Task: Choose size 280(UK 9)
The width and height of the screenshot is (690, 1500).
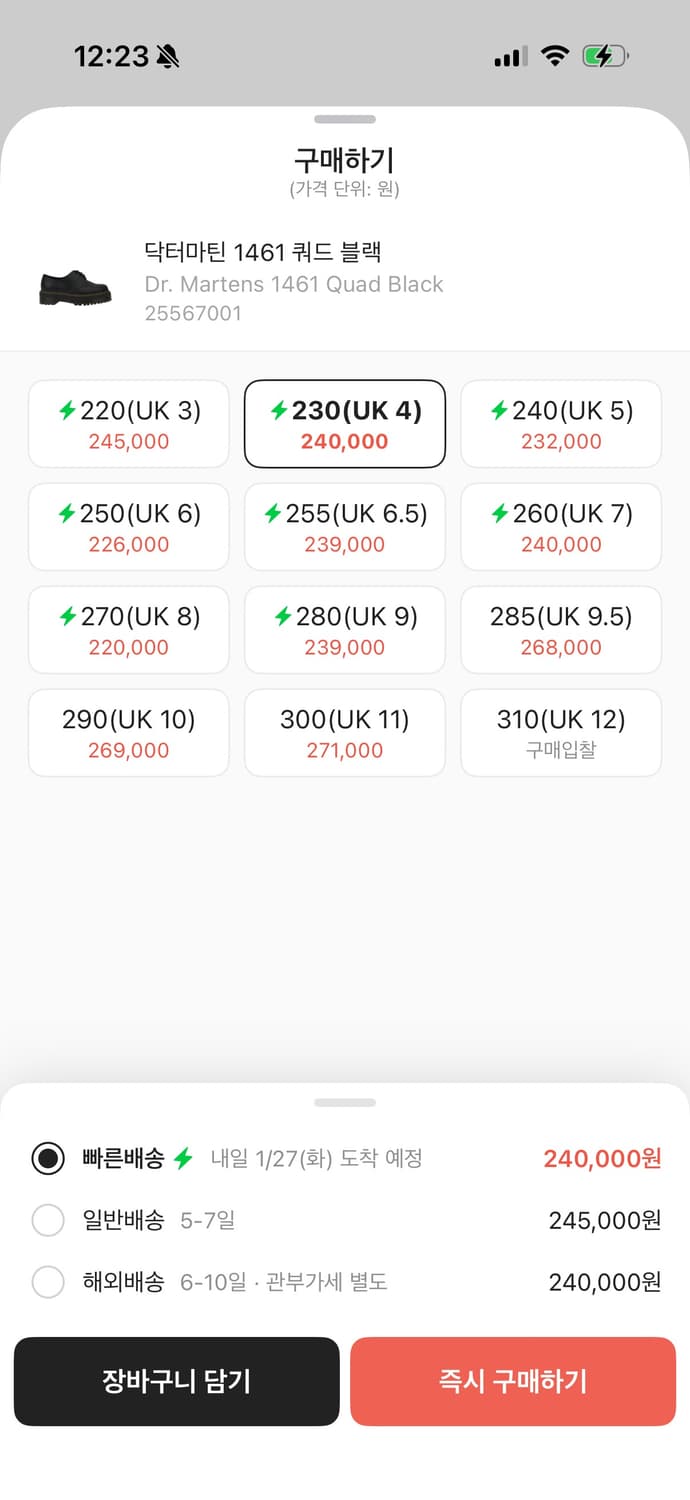Action: click(x=345, y=630)
